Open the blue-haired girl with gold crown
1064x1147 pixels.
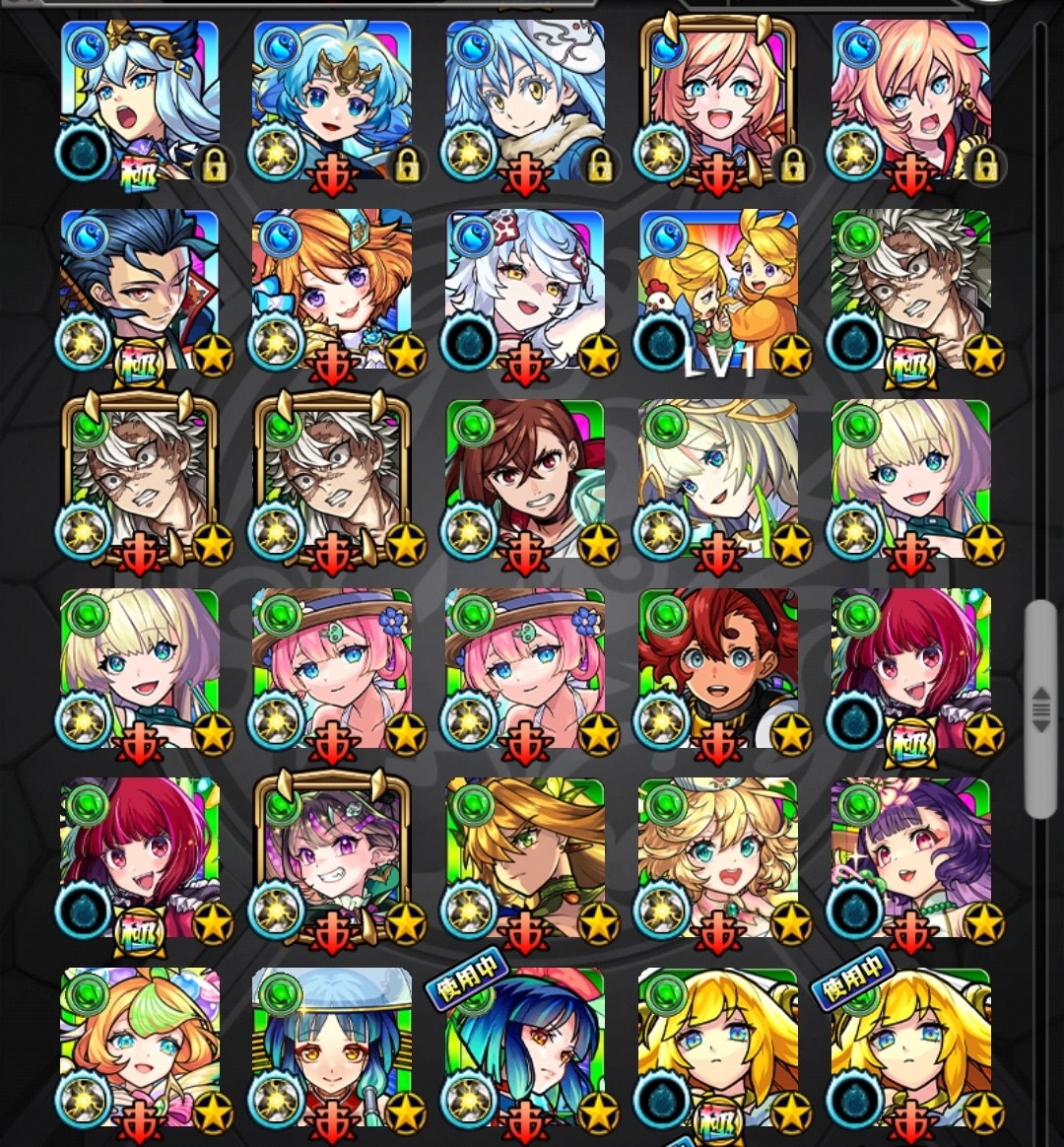click(x=332, y=101)
